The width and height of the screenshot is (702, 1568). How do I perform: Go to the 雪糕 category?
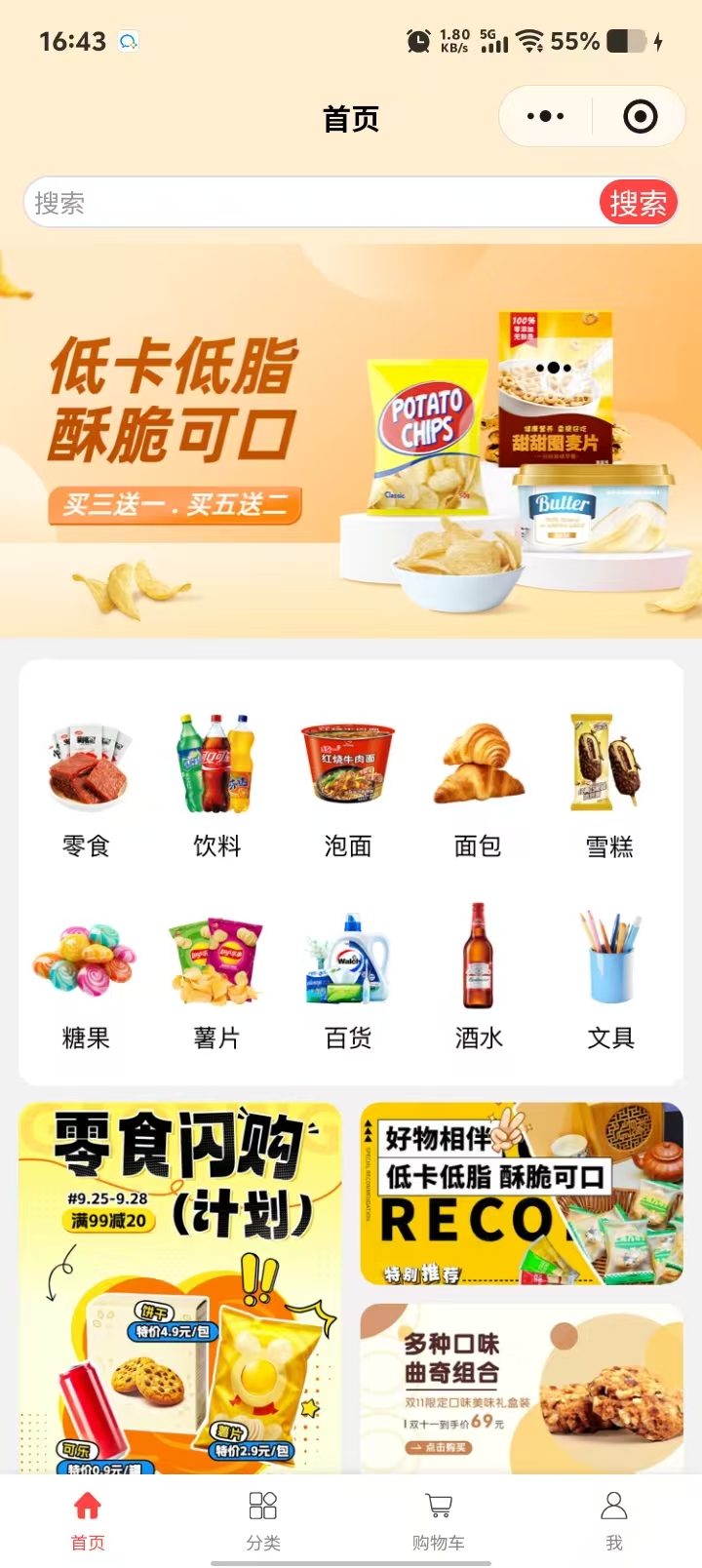609,786
